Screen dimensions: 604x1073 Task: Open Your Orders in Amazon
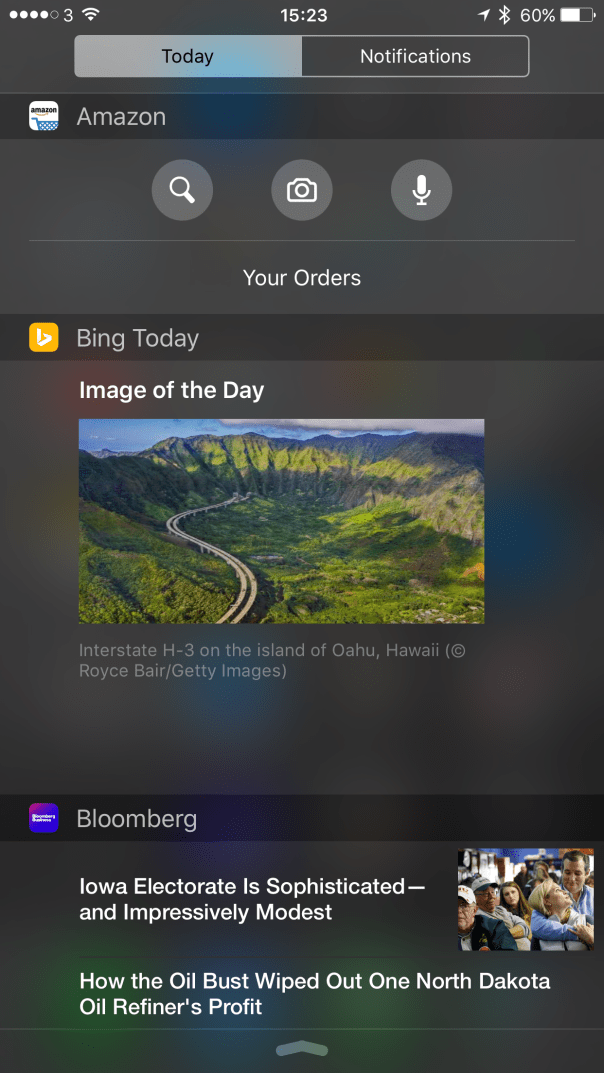[302, 278]
